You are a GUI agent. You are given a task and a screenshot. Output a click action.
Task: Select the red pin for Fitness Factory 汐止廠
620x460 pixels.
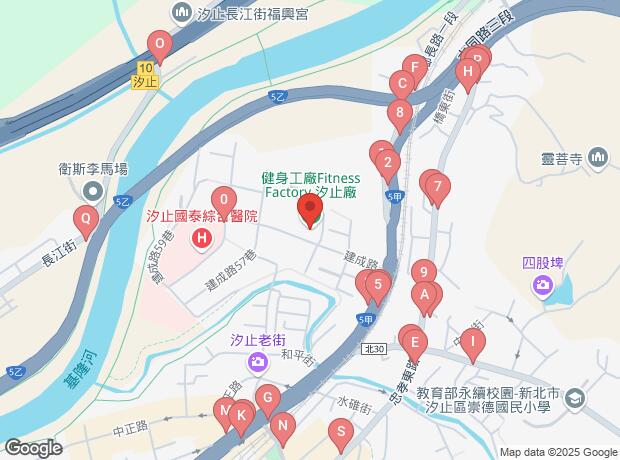pyautogui.click(x=310, y=210)
